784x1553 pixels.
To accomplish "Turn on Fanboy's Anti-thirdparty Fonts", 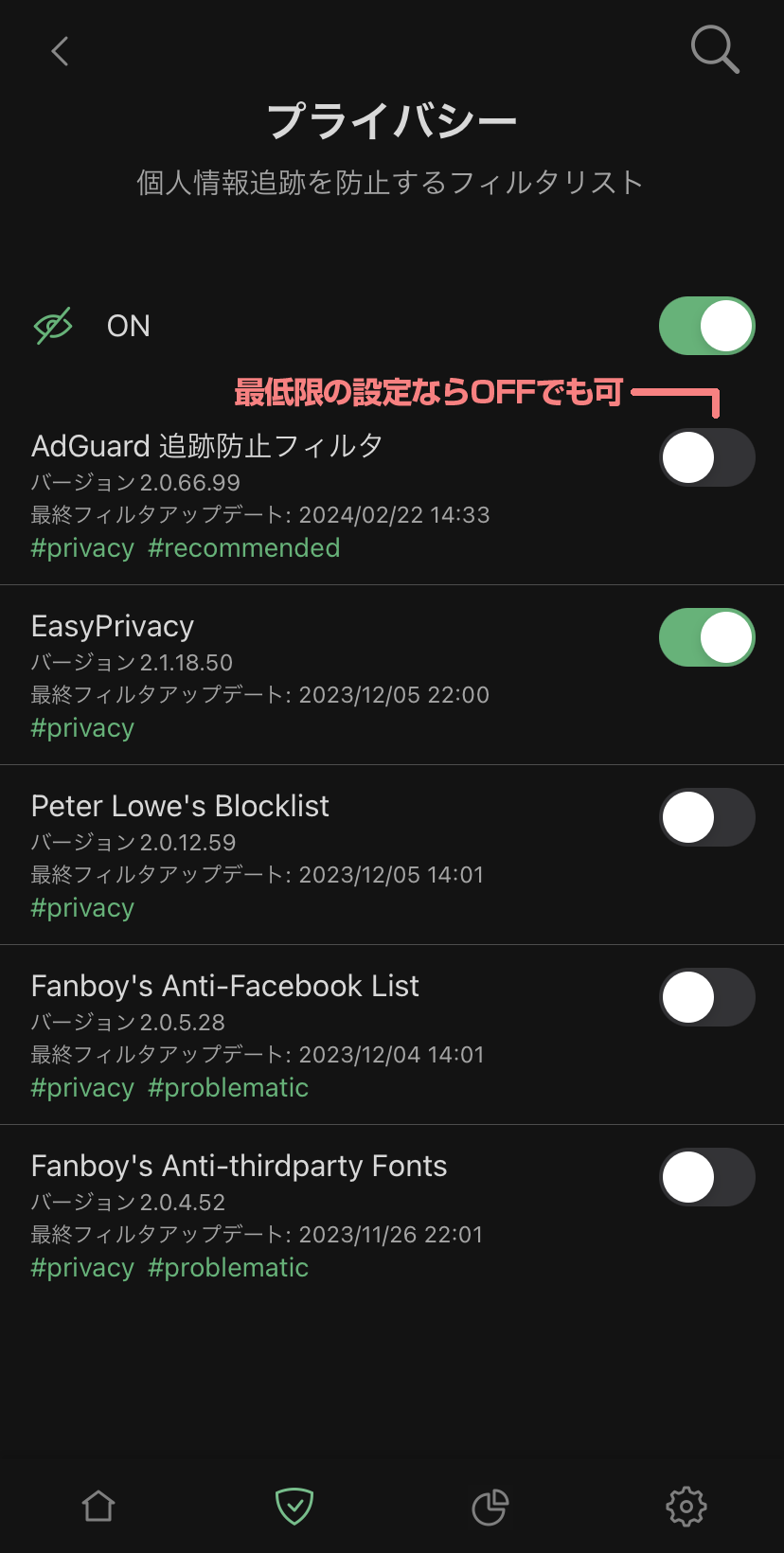I will coord(706,1177).
